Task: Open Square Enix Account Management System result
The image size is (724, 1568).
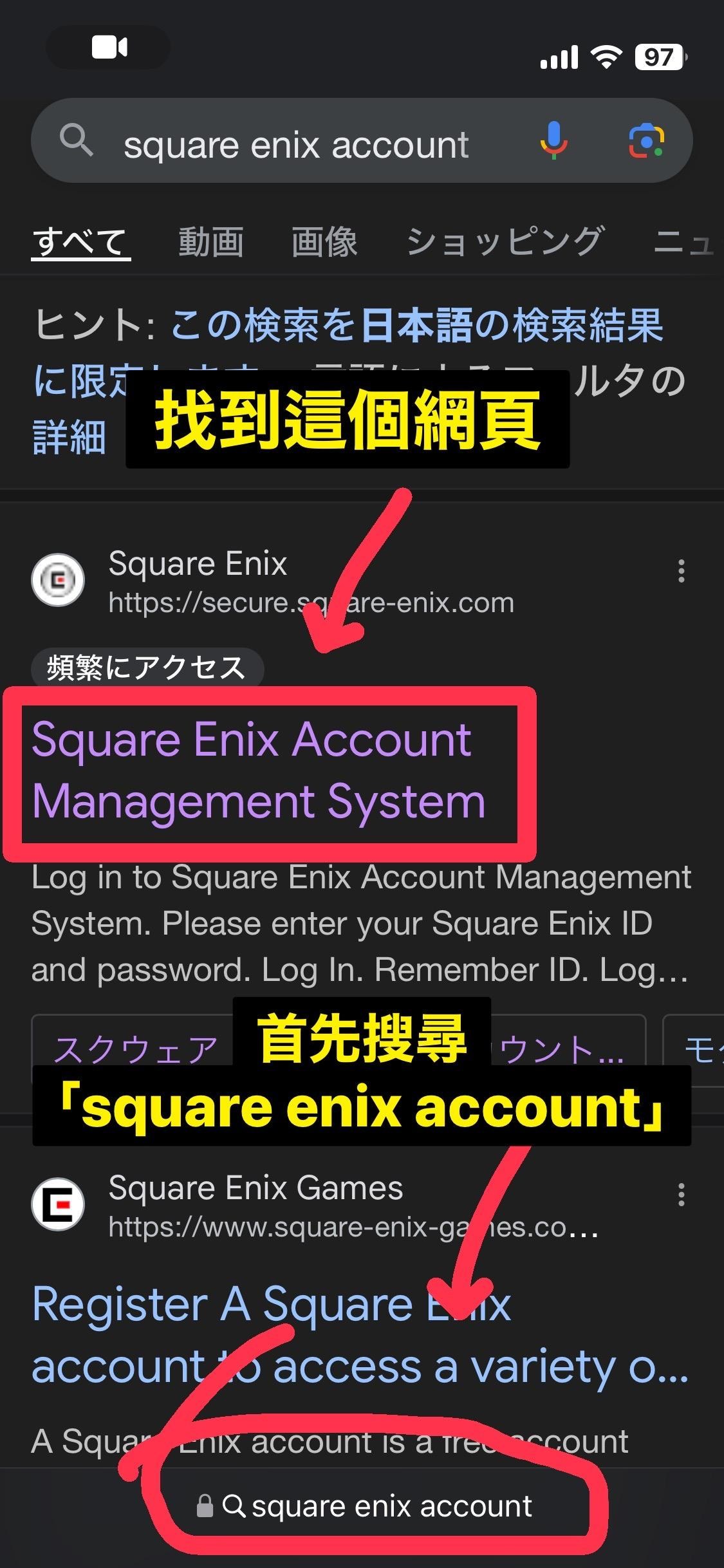Action: (257, 770)
